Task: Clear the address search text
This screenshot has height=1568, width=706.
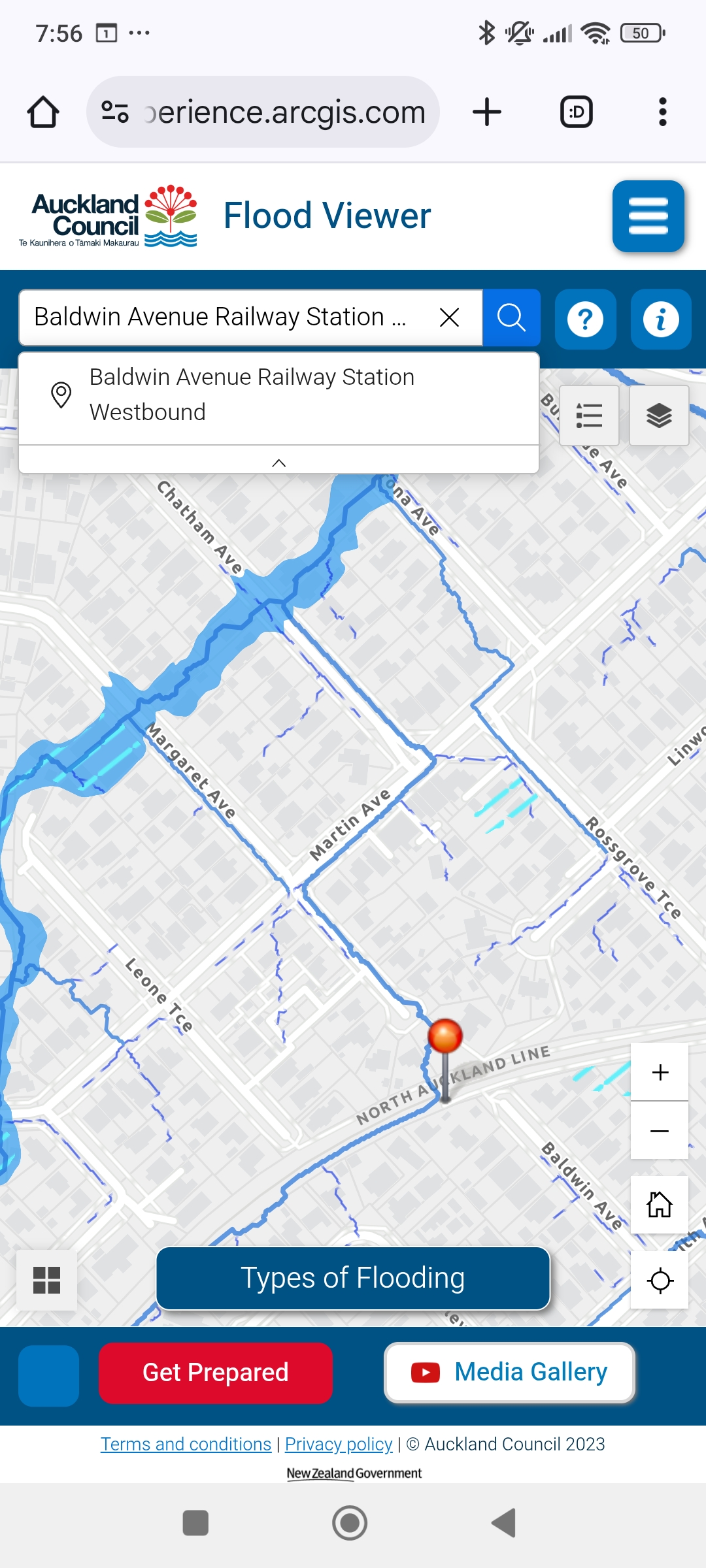Action: [x=449, y=318]
